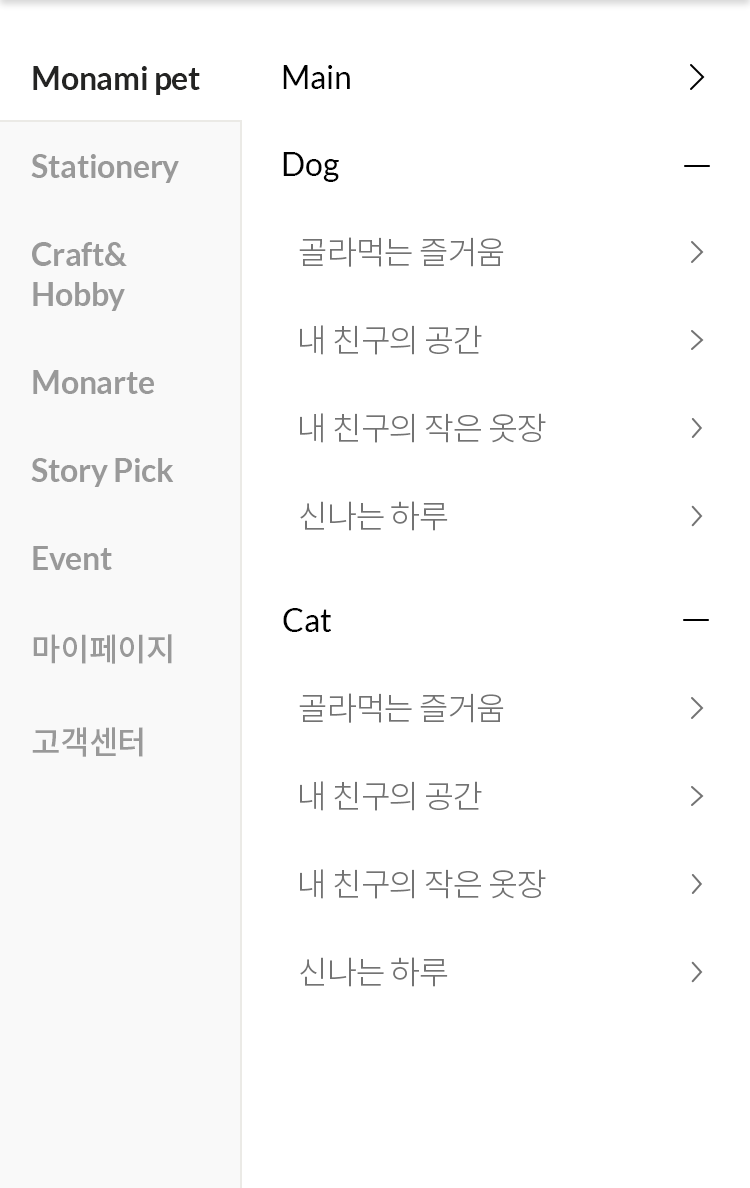The image size is (750, 1188).
Task: Switch to the Stationery tab
Action: (105, 167)
